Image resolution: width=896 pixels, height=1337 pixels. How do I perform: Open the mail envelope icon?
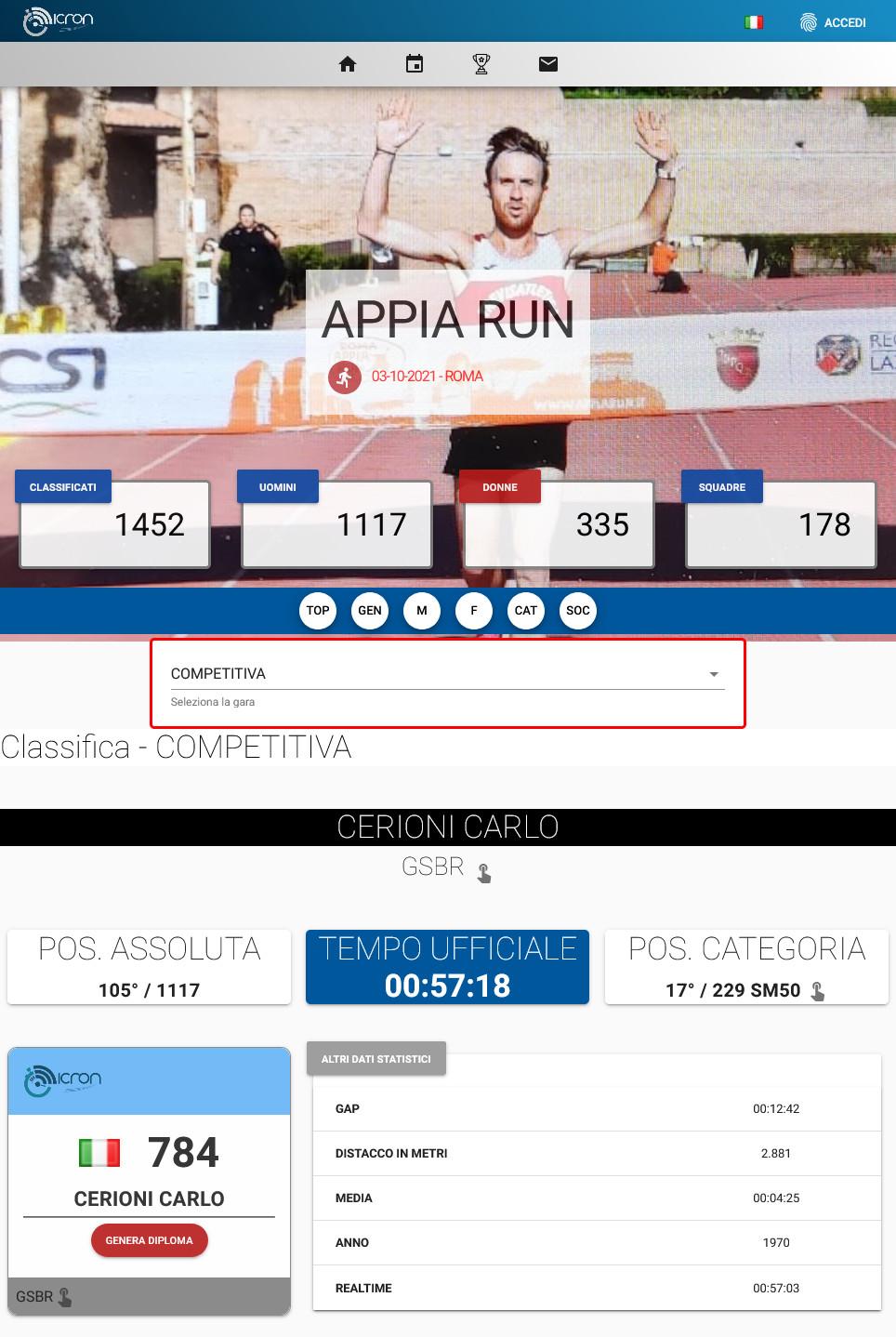click(548, 64)
